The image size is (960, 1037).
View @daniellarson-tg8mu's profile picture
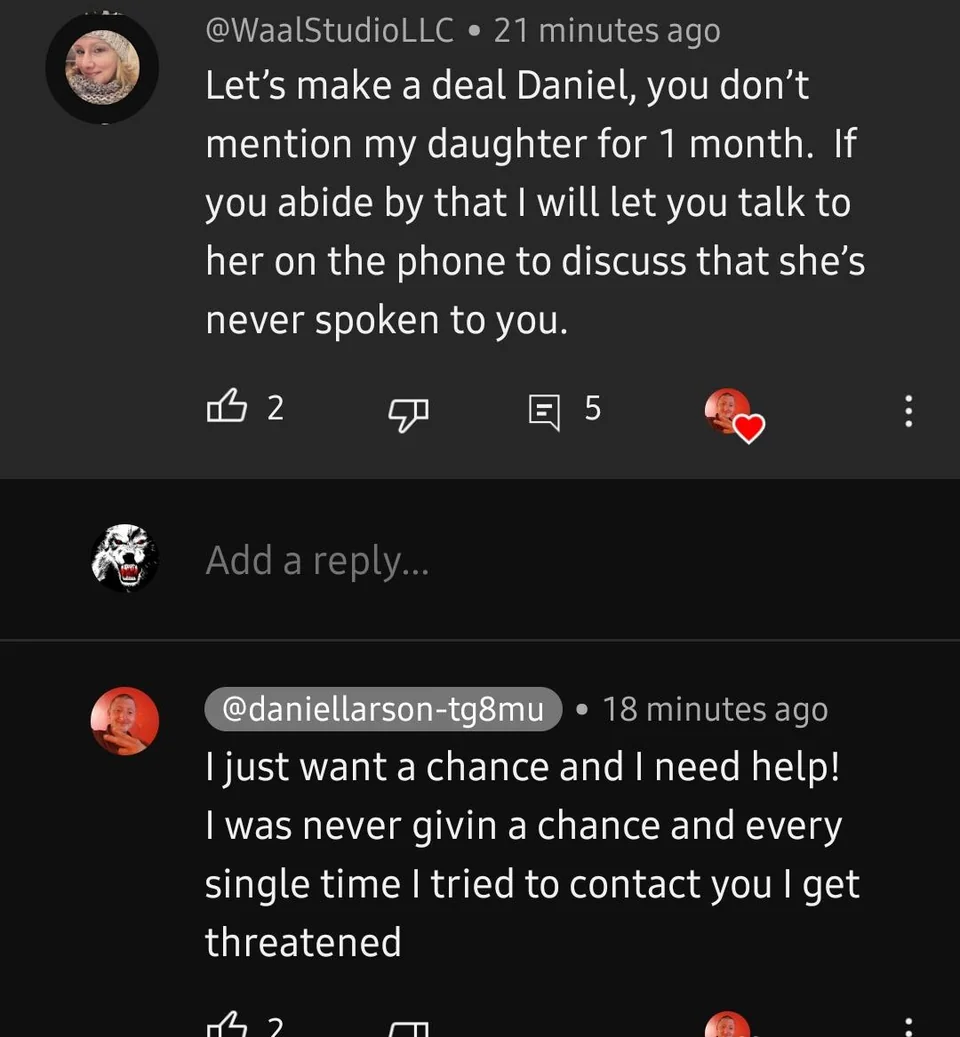click(x=125, y=720)
